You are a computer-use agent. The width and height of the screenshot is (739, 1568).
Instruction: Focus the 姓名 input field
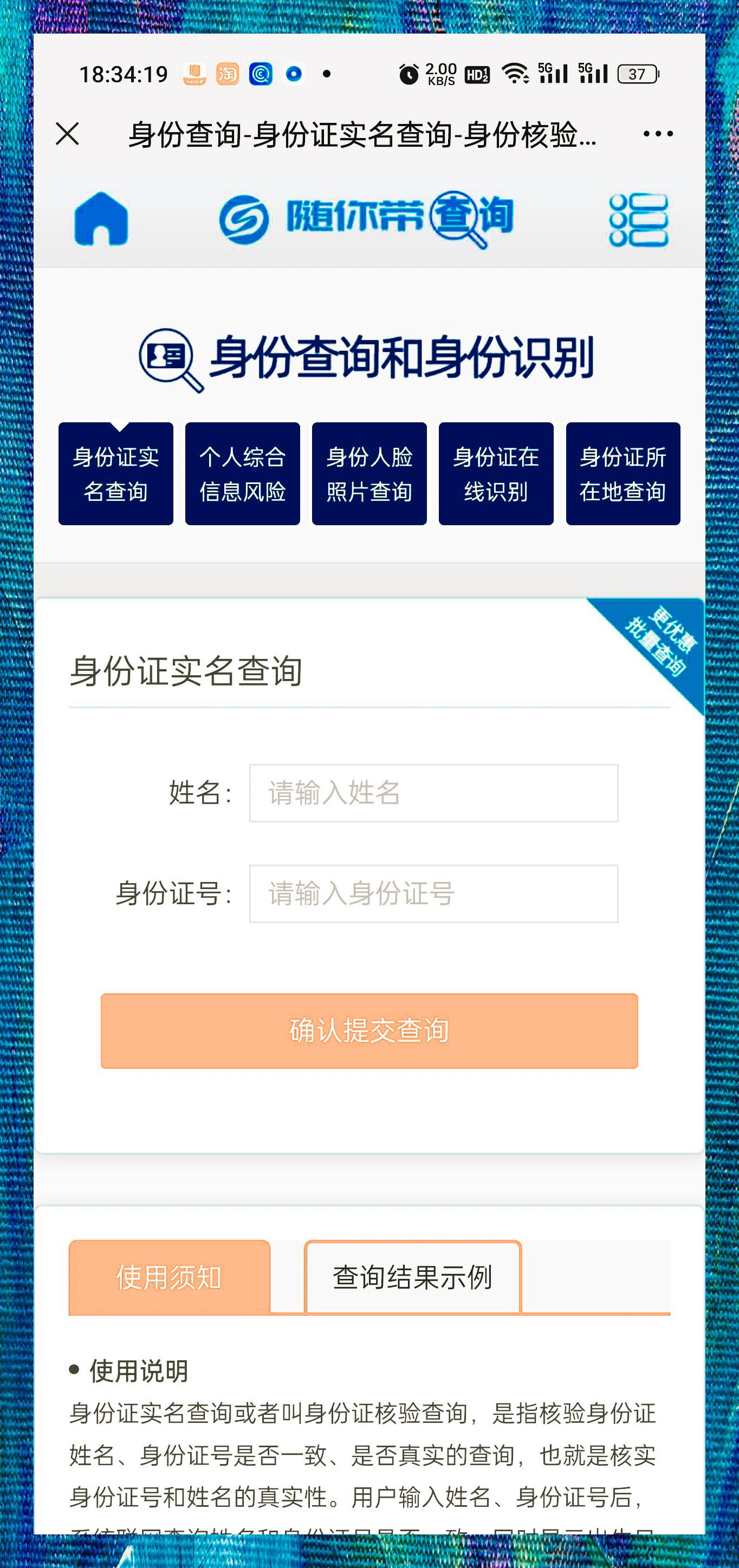[434, 793]
